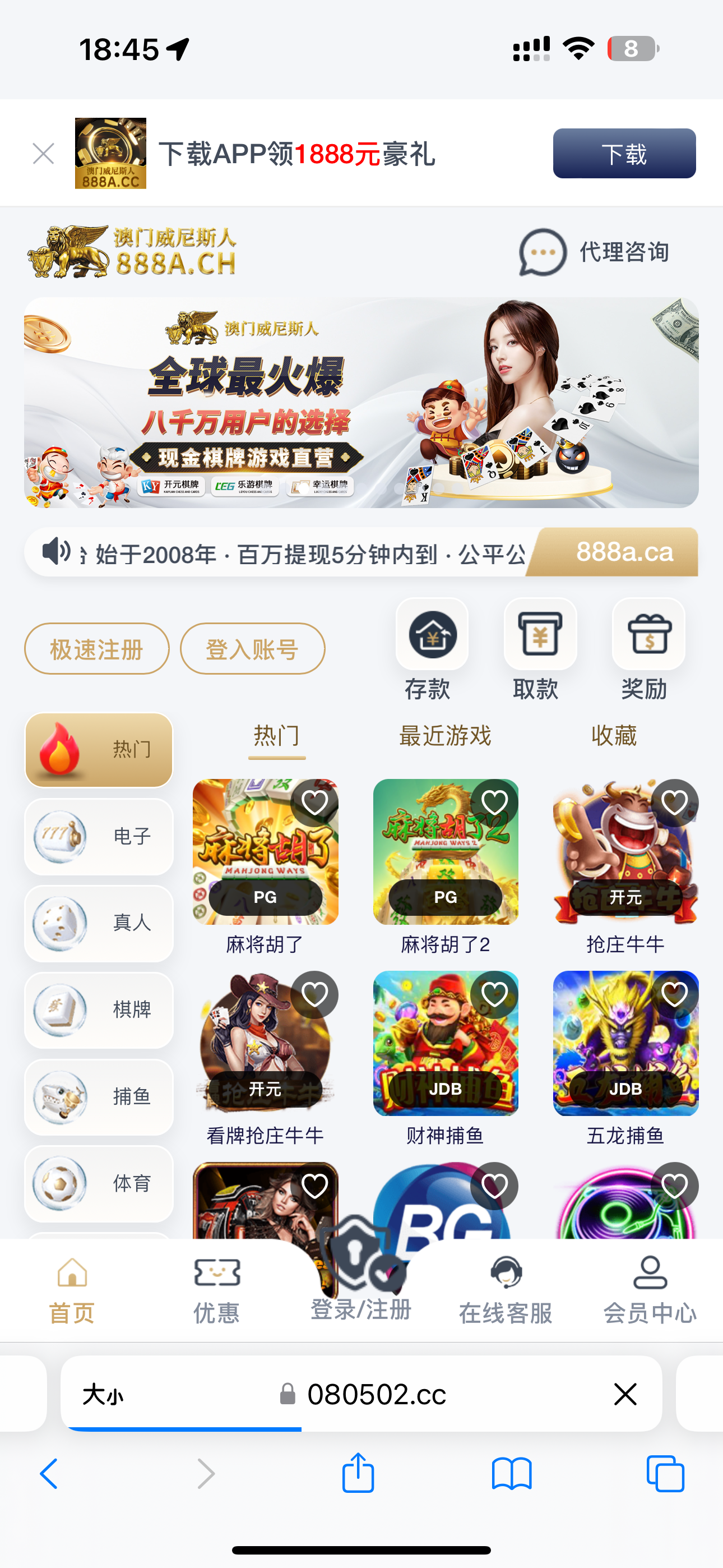Image resolution: width=723 pixels, height=1568 pixels.
Task: Select 电子 category in sidebar
Action: point(99,836)
